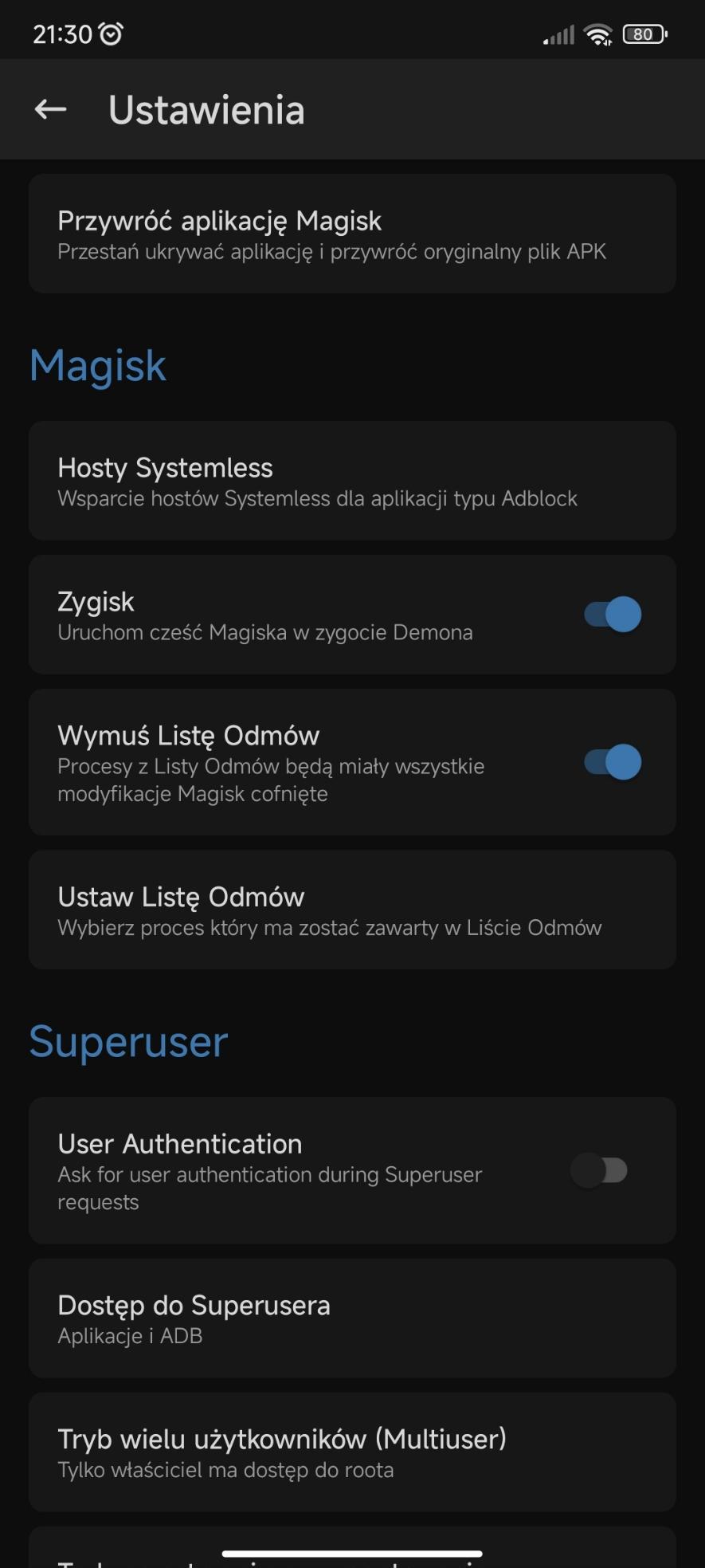
Task: Tap Tryb wielu użytkowników (Multiuser)
Action: [x=352, y=1452]
